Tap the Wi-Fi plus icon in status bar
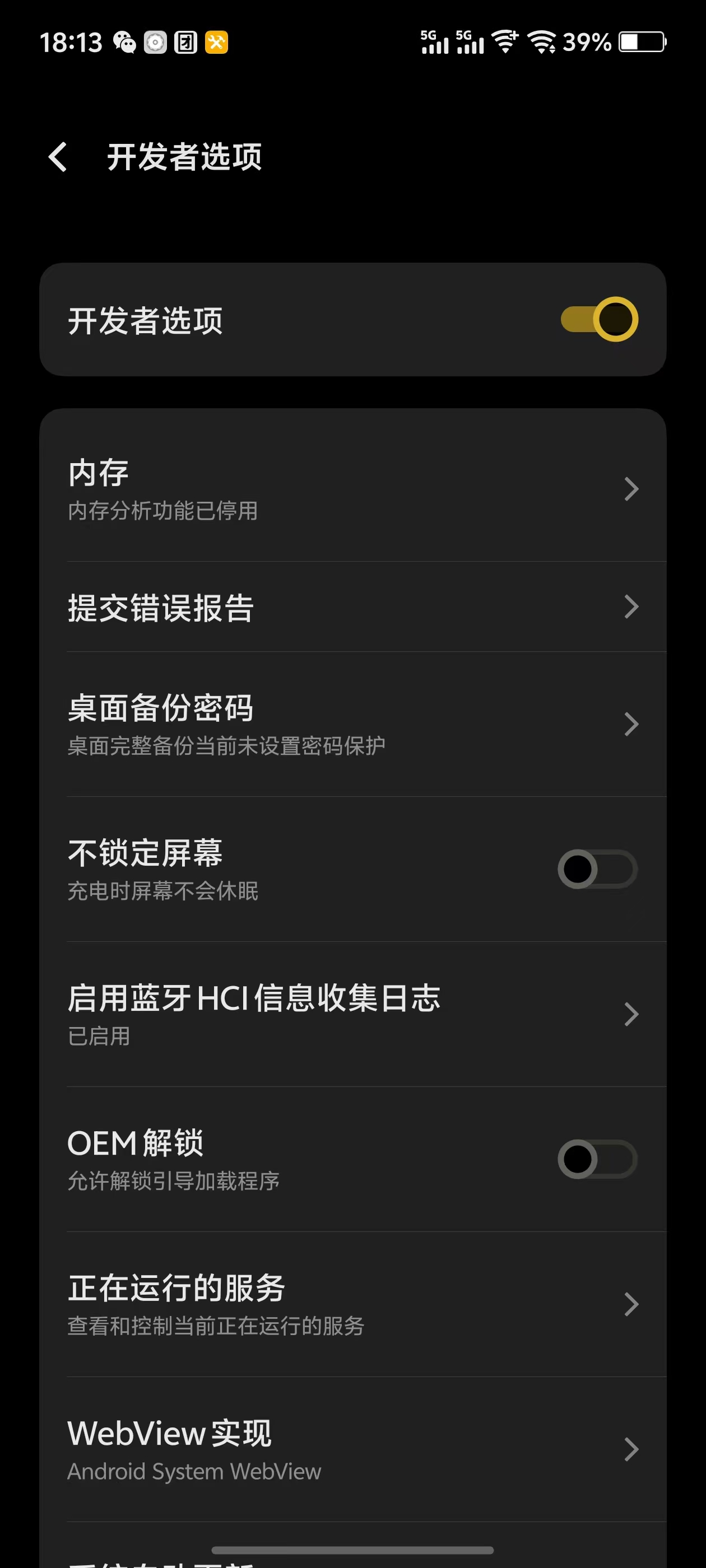The width and height of the screenshot is (706, 1568). click(504, 42)
